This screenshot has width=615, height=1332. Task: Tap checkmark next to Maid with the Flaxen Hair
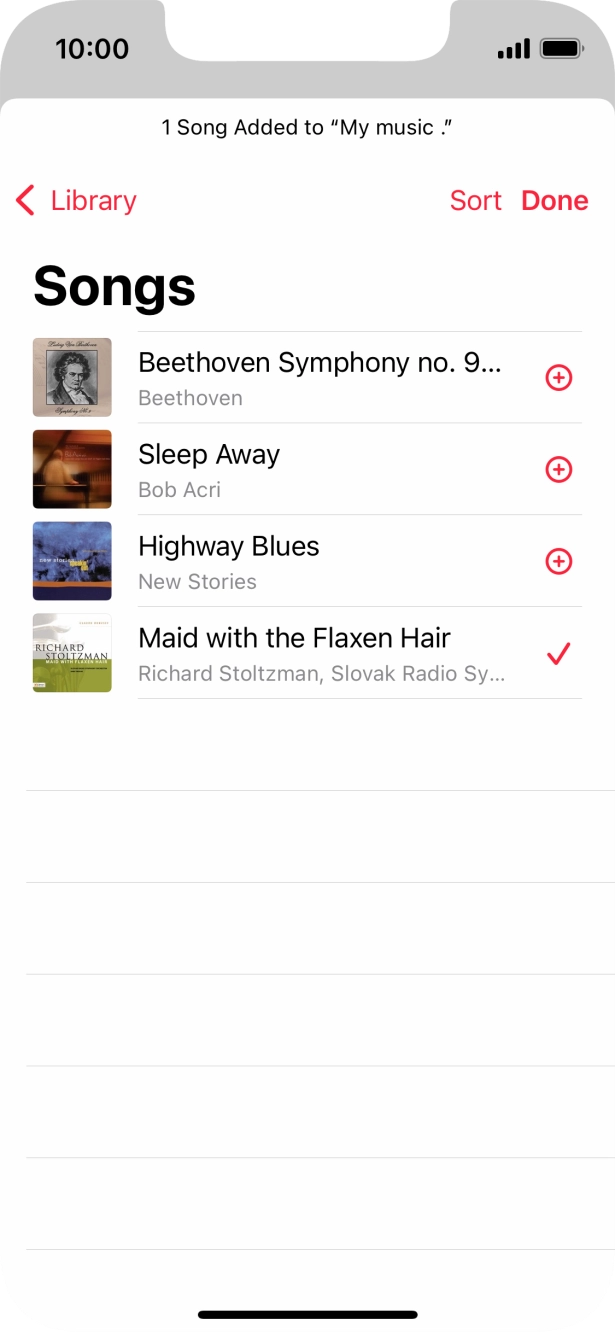click(558, 654)
